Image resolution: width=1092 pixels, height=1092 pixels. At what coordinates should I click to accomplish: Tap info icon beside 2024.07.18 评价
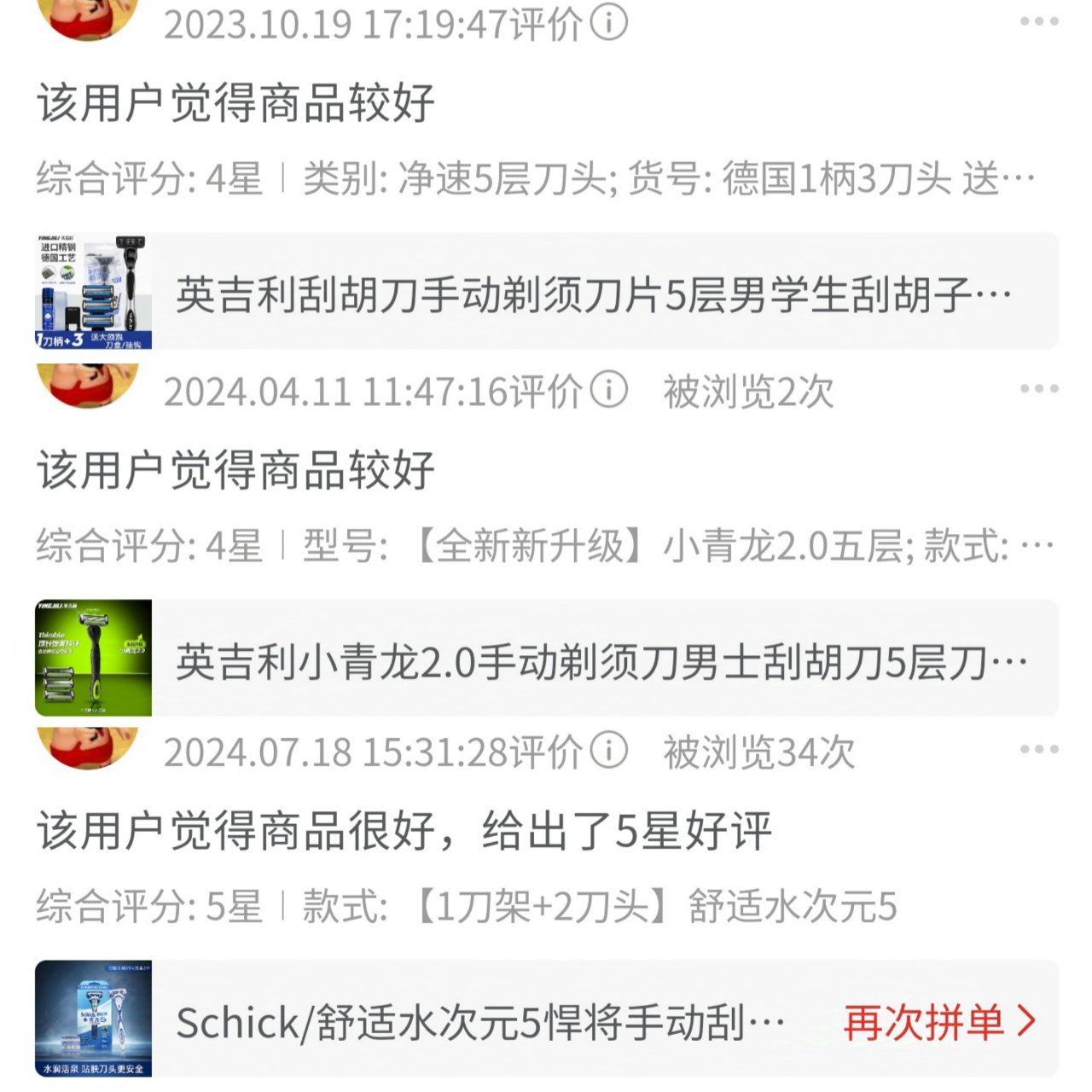tap(609, 751)
